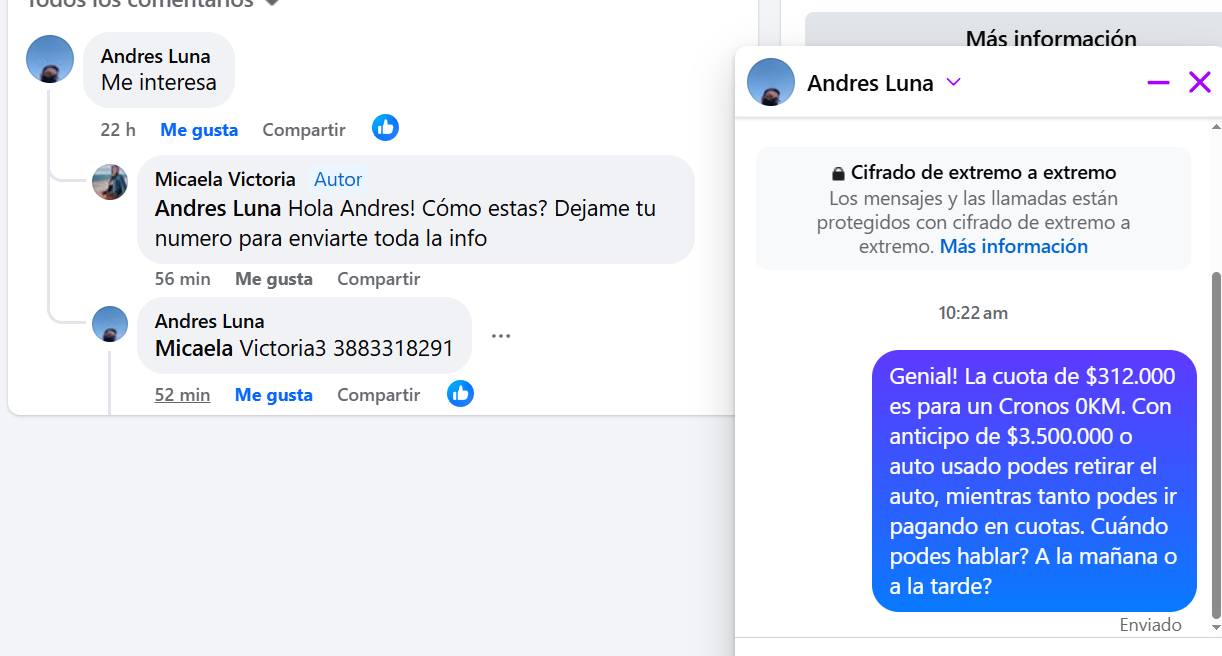Open options menu for Andres Luna's reply
Screen dimensions: 1222x656
[501, 336]
